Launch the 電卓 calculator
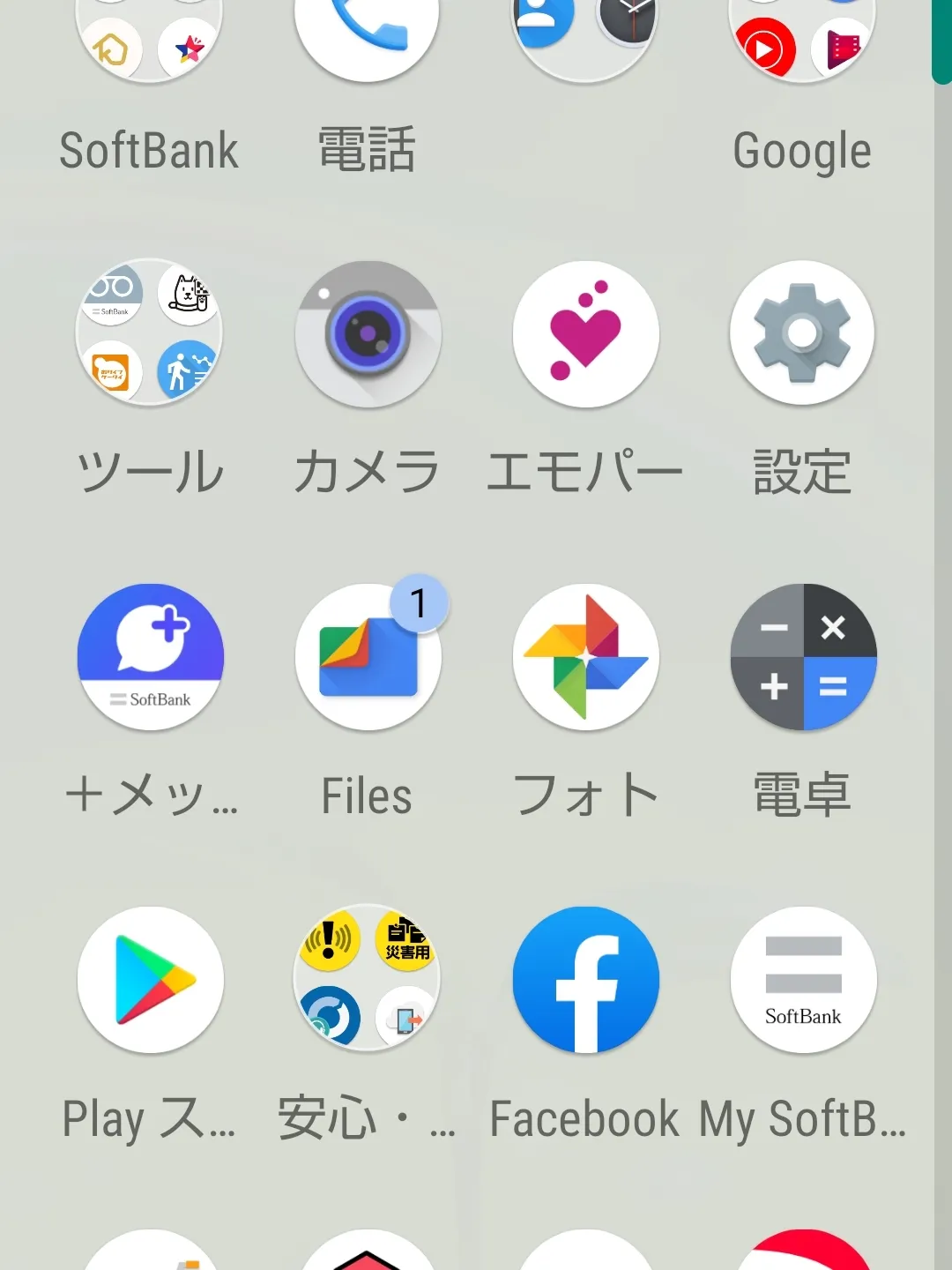This screenshot has height=1270, width=952. [803, 657]
